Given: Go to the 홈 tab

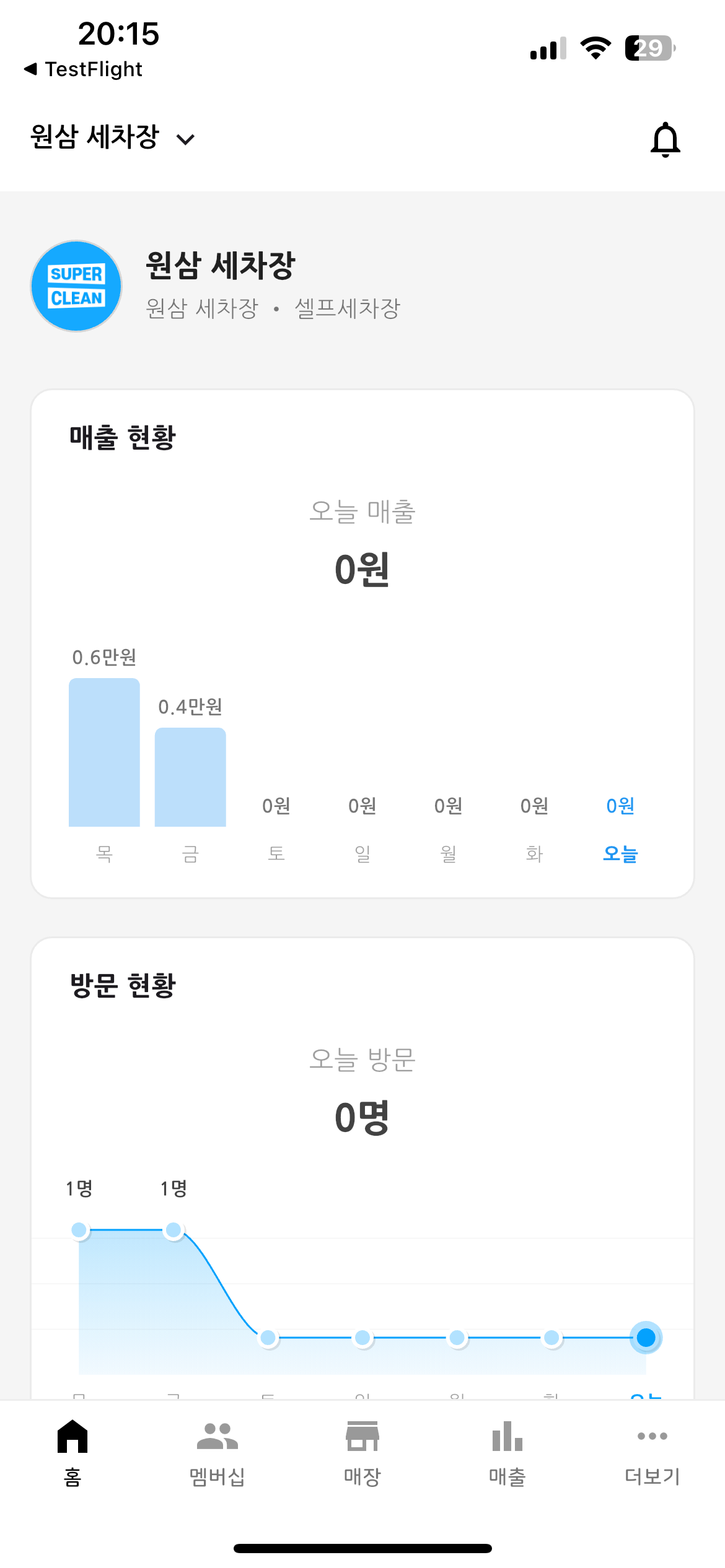Looking at the screenshot, I should pyautogui.click(x=72, y=1453).
